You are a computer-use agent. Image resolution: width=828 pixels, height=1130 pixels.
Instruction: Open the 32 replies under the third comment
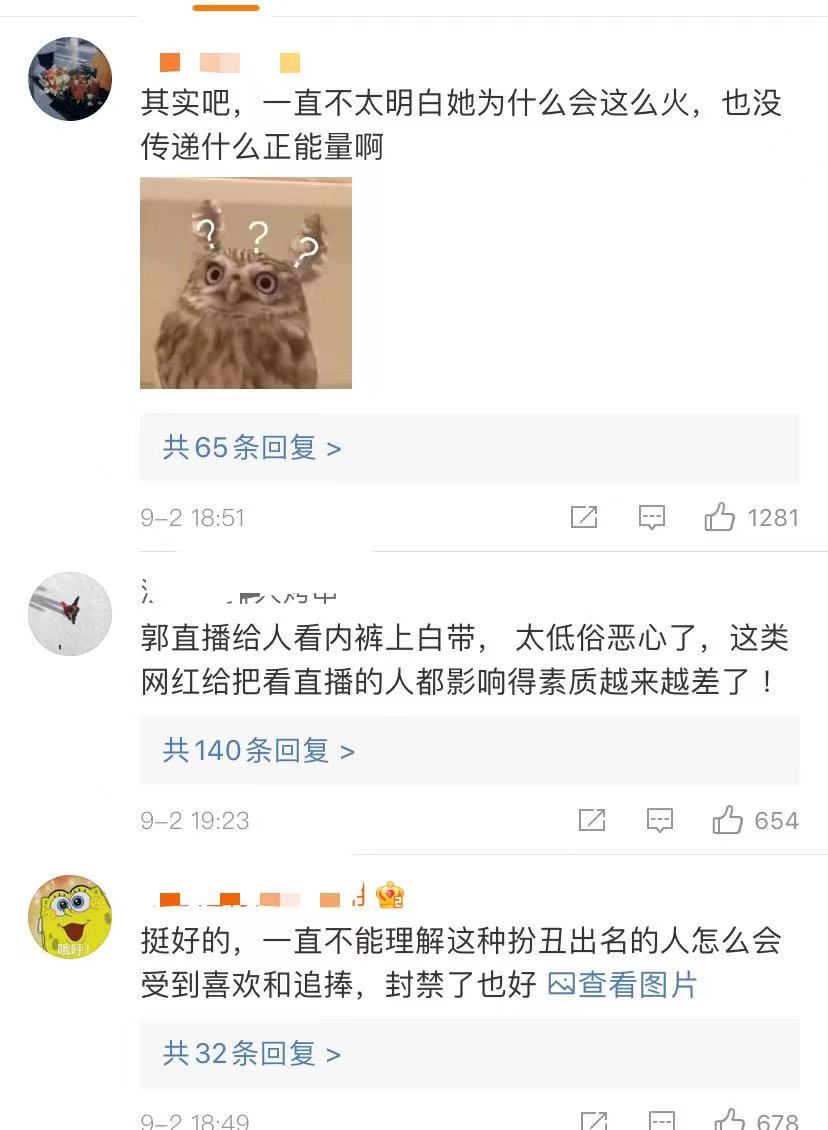pos(249,1054)
